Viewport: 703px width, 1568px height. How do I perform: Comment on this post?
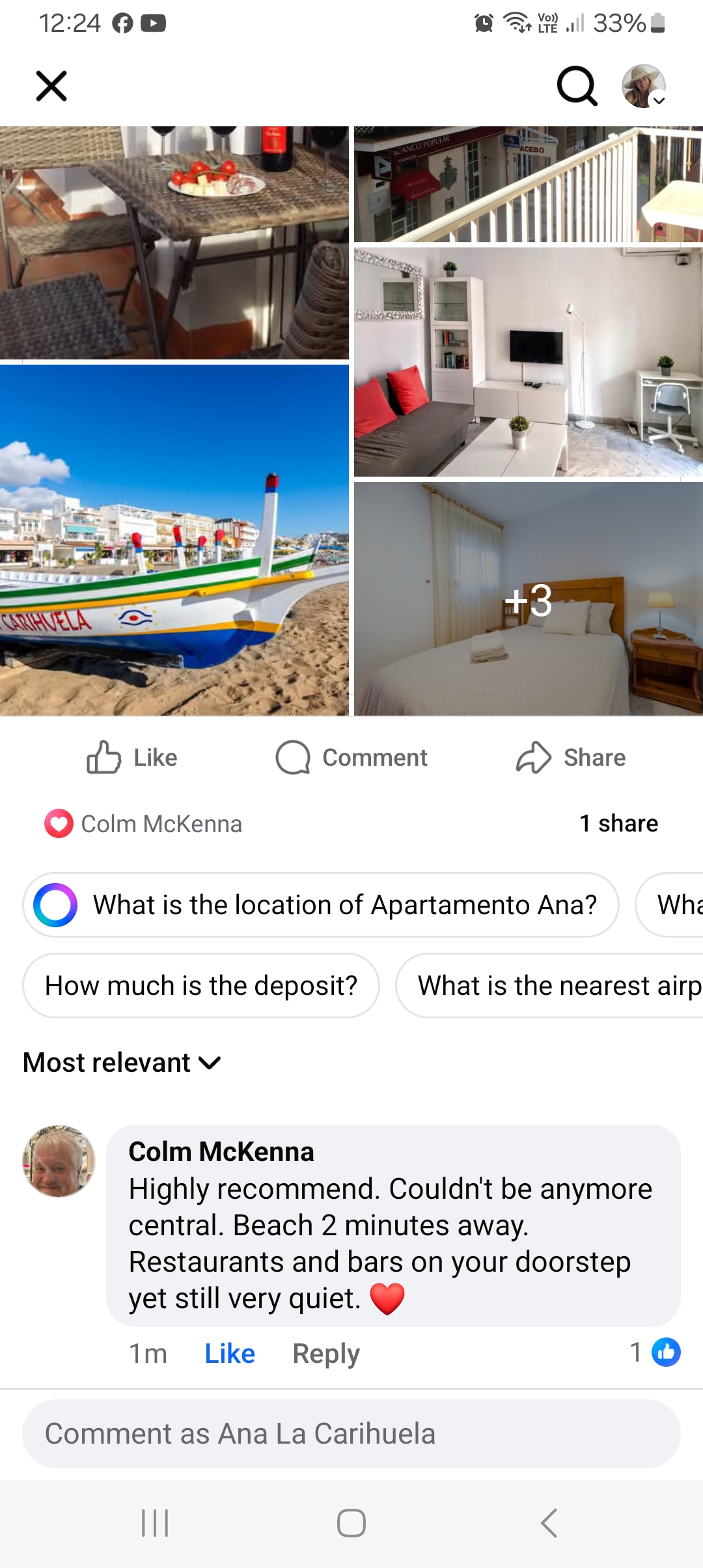pyautogui.click(x=351, y=757)
